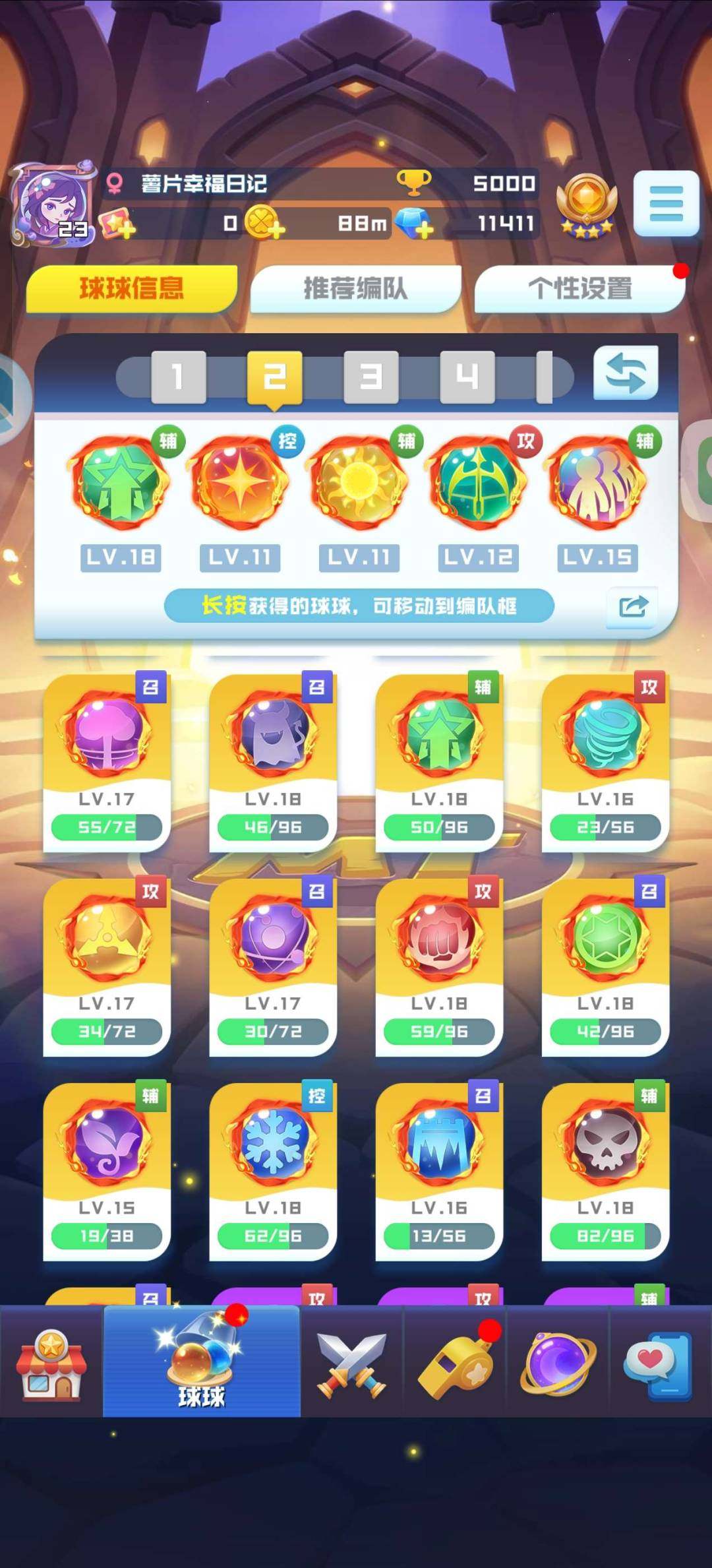Viewport: 712px width, 1568px height.
Task: Select team slot 4
Action: [467, 377]
